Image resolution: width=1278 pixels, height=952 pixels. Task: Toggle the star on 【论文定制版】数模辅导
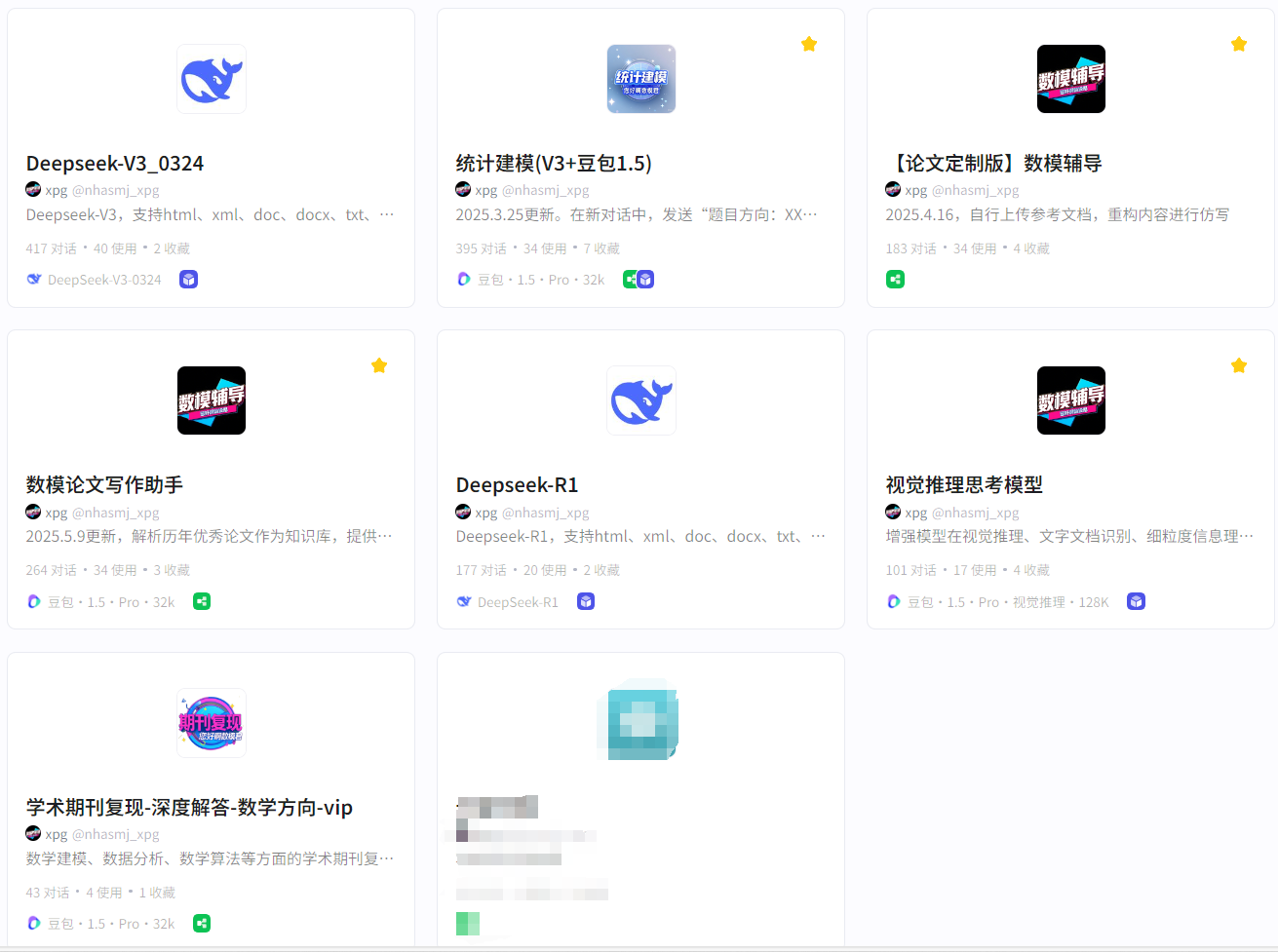(1239, 44)
